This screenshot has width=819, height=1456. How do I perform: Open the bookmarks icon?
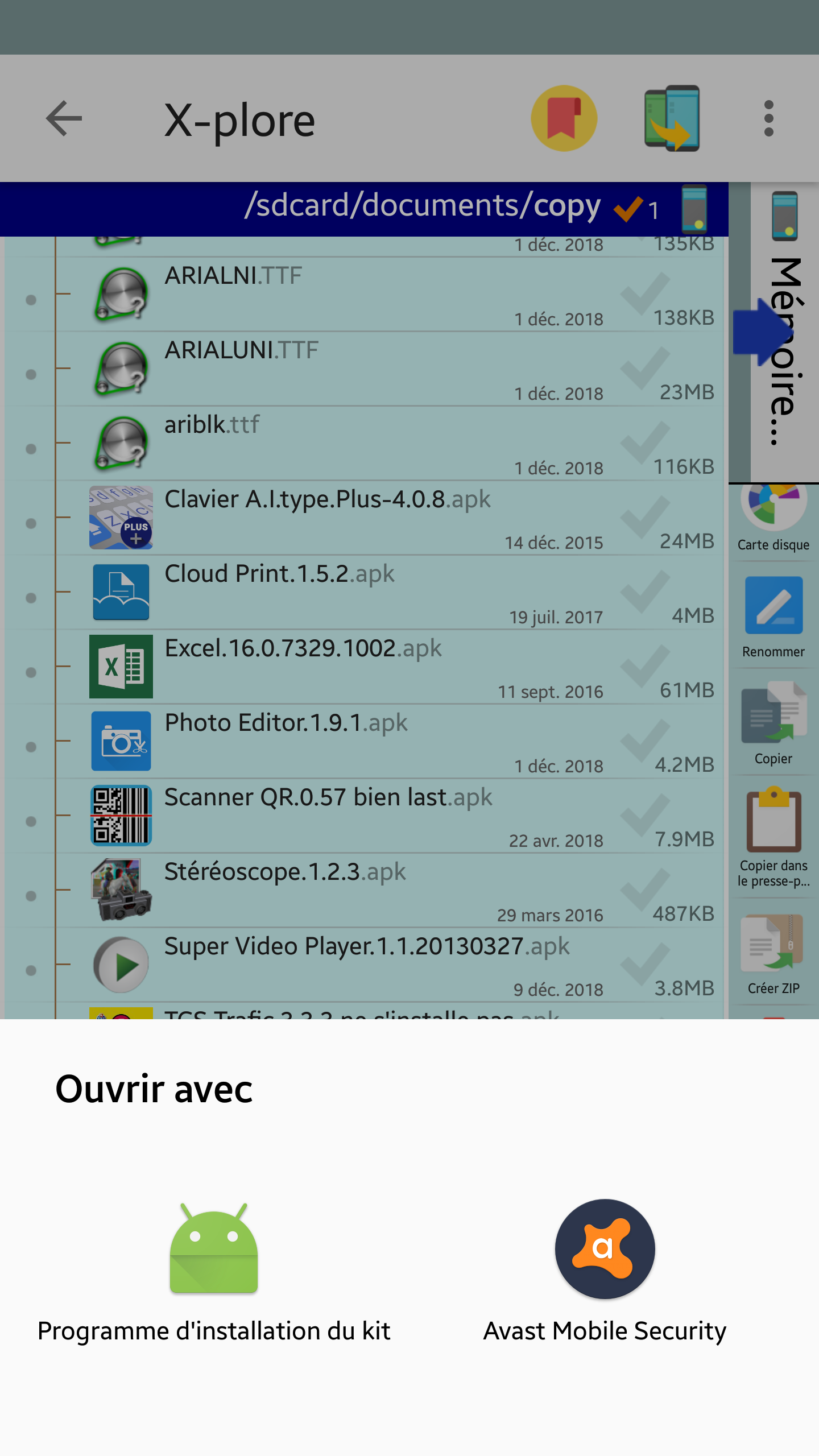(x=564, y=118)
